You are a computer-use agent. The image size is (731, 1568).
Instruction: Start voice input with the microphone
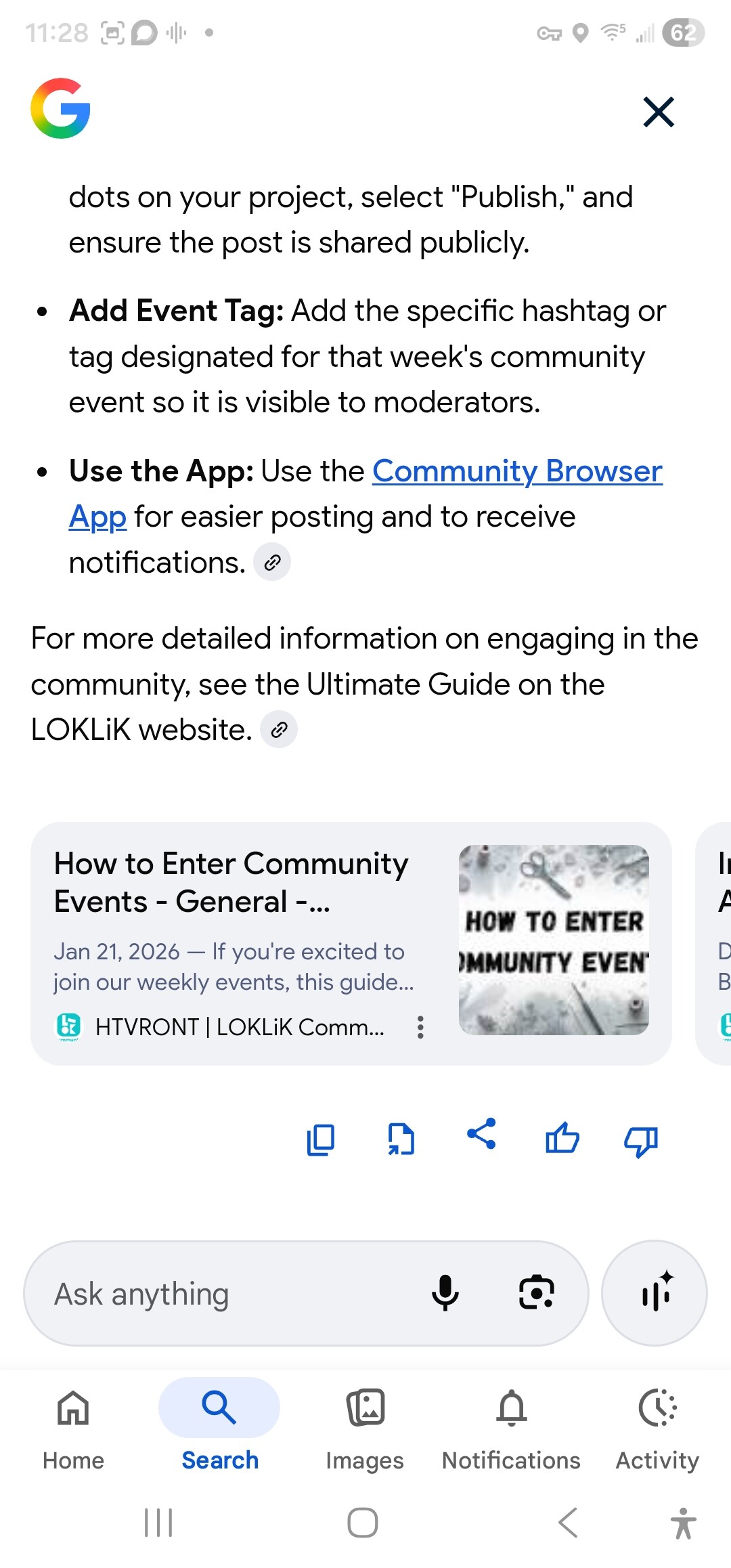[x=445, y=1293]
